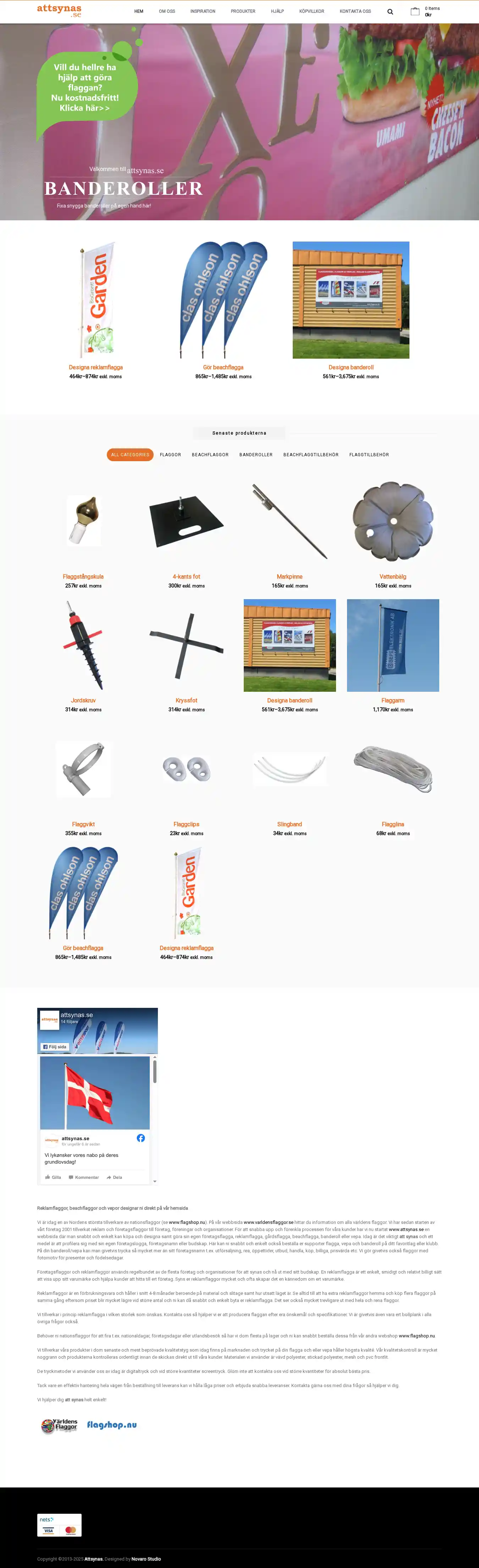Show FLAGGTILLBEHÖR products

(369, 455)
